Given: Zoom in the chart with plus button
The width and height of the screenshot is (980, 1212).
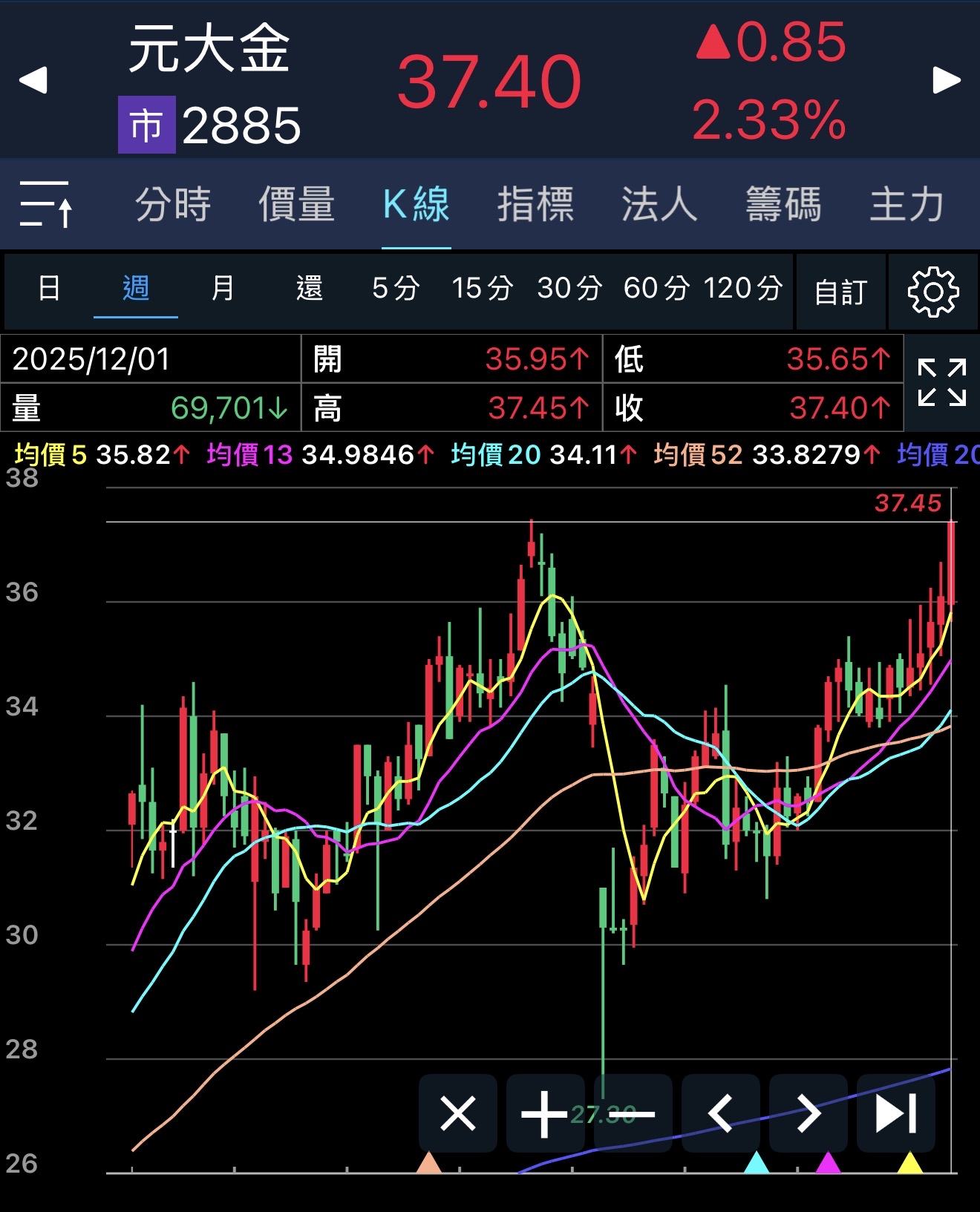Looking at the screenshot, I should tap(545, 1113).
